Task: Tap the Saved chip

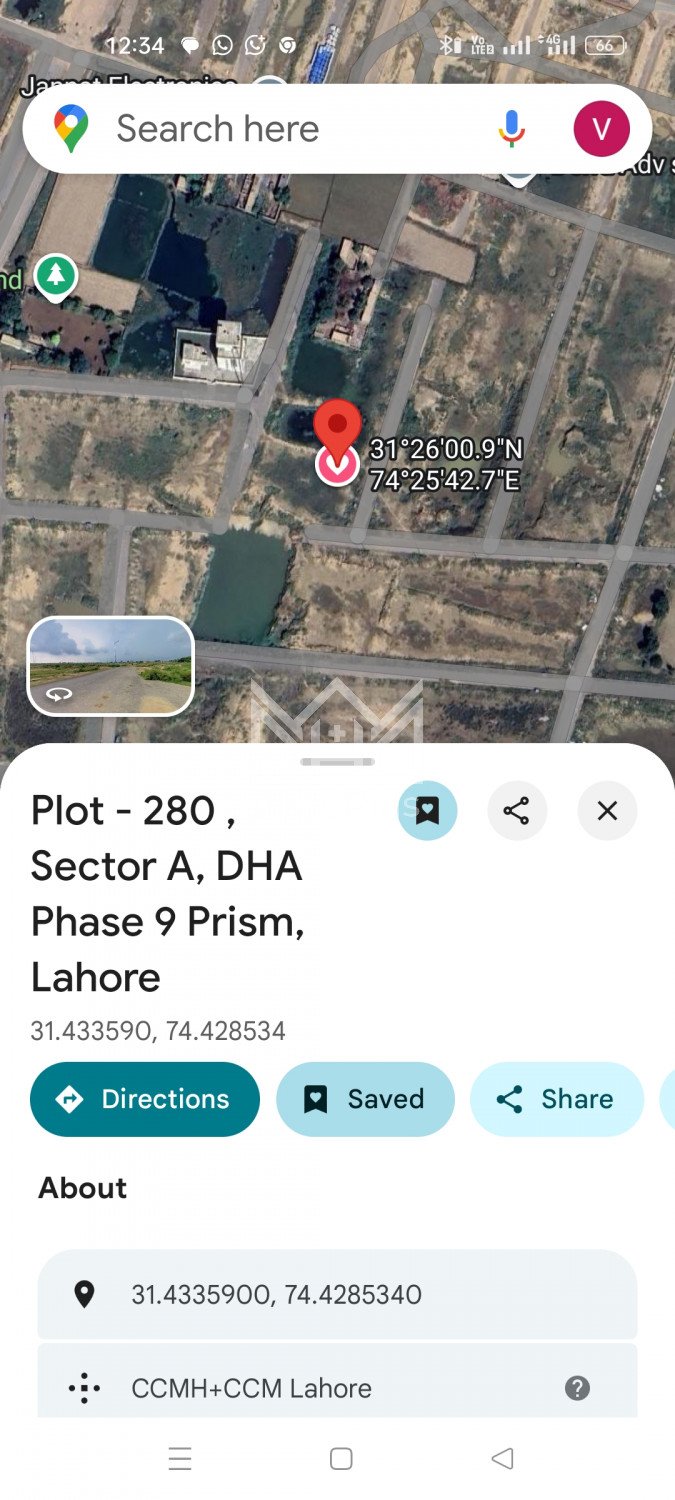Action: tap(365, 1099)
